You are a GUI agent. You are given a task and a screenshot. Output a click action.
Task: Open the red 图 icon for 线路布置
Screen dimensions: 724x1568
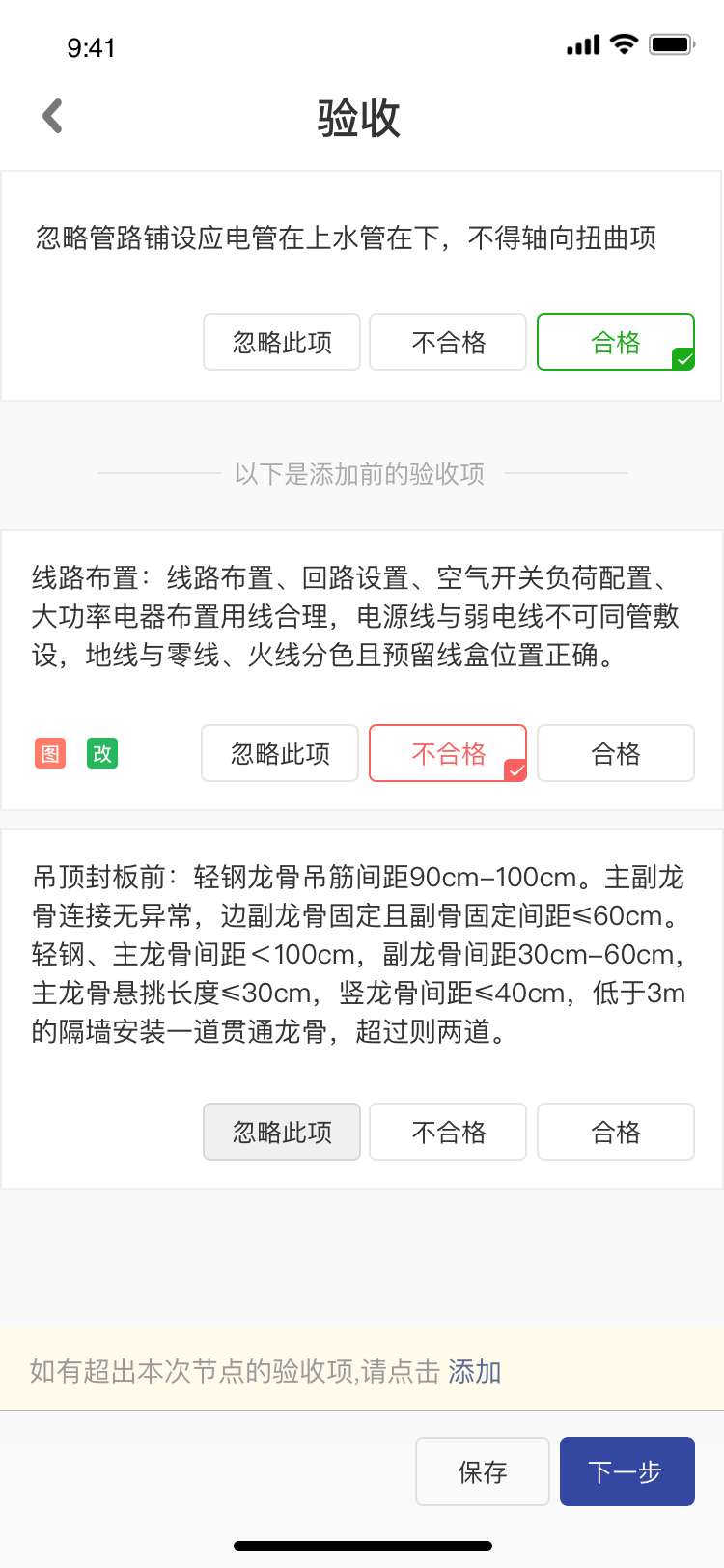pyautogui.click(x=50, y=753)
